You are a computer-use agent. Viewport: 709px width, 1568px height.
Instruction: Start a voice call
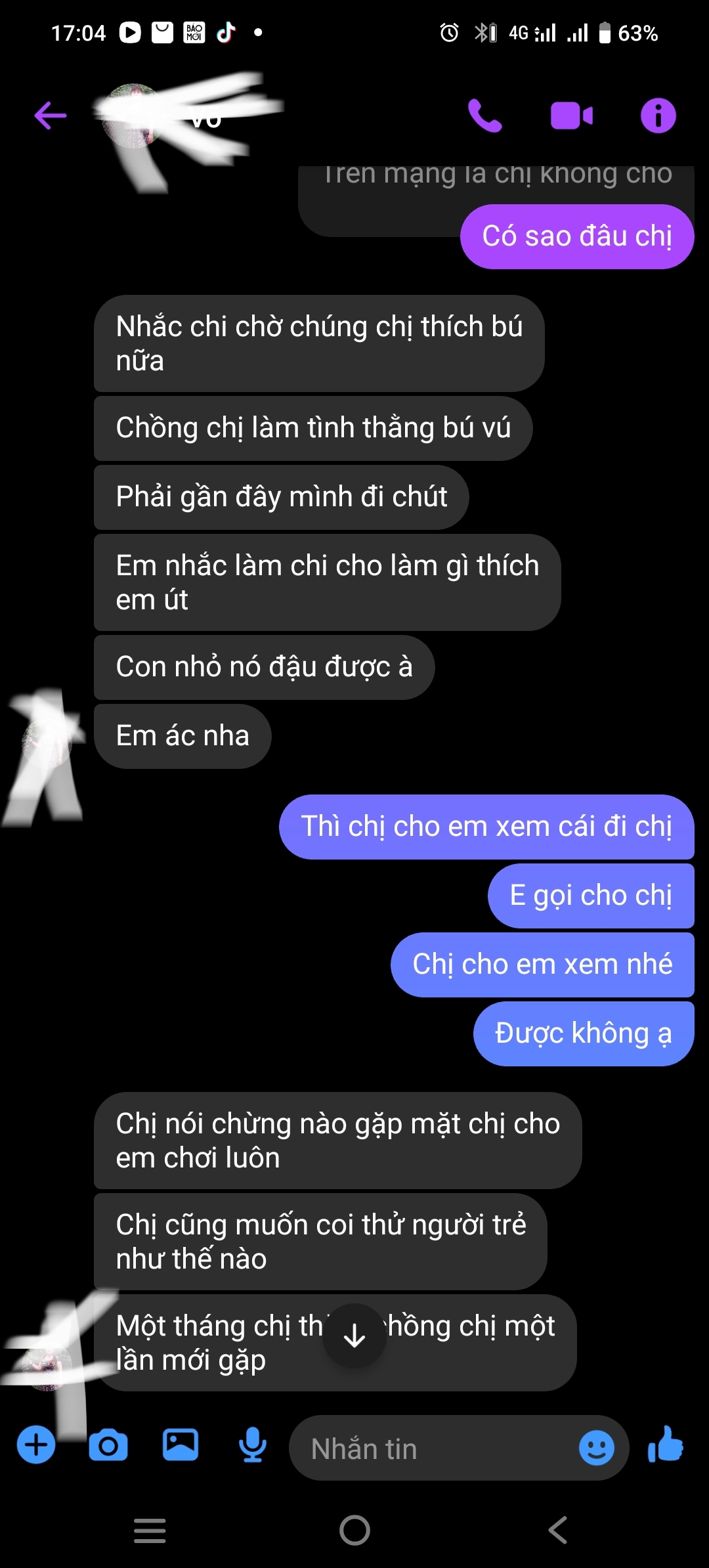[x=485, y=116]
